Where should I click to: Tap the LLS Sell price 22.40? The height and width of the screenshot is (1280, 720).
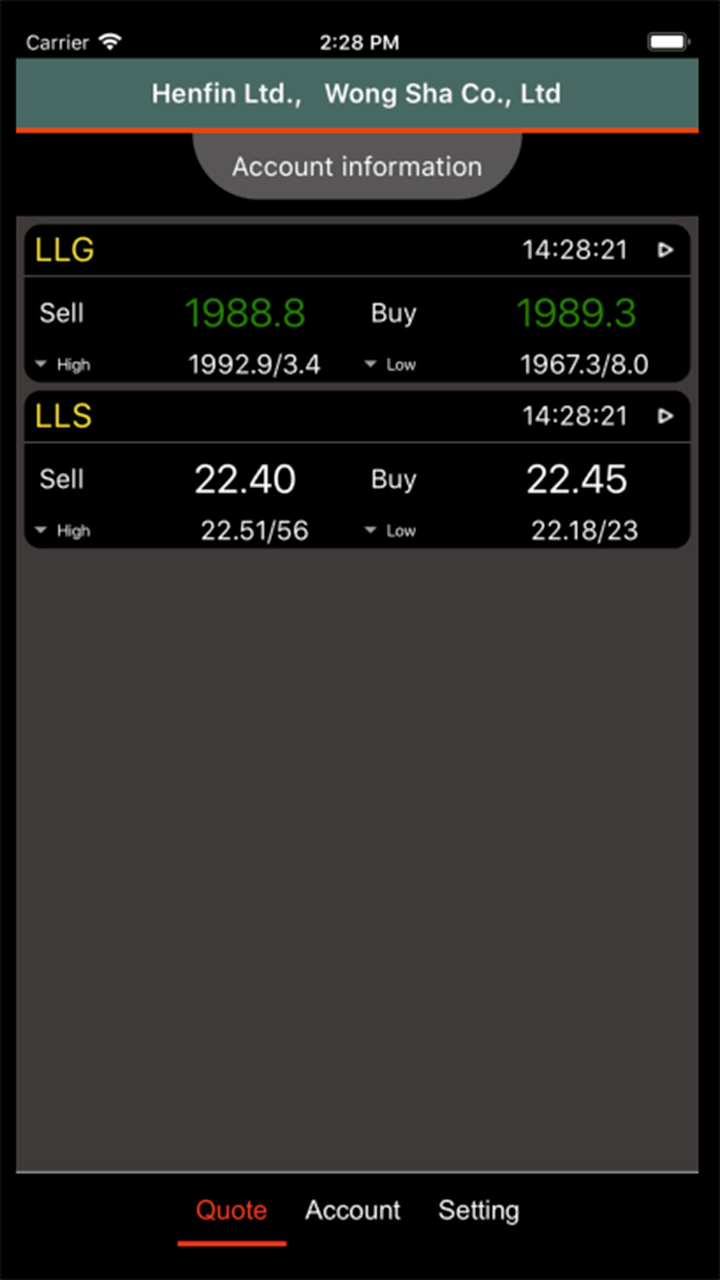245,480
